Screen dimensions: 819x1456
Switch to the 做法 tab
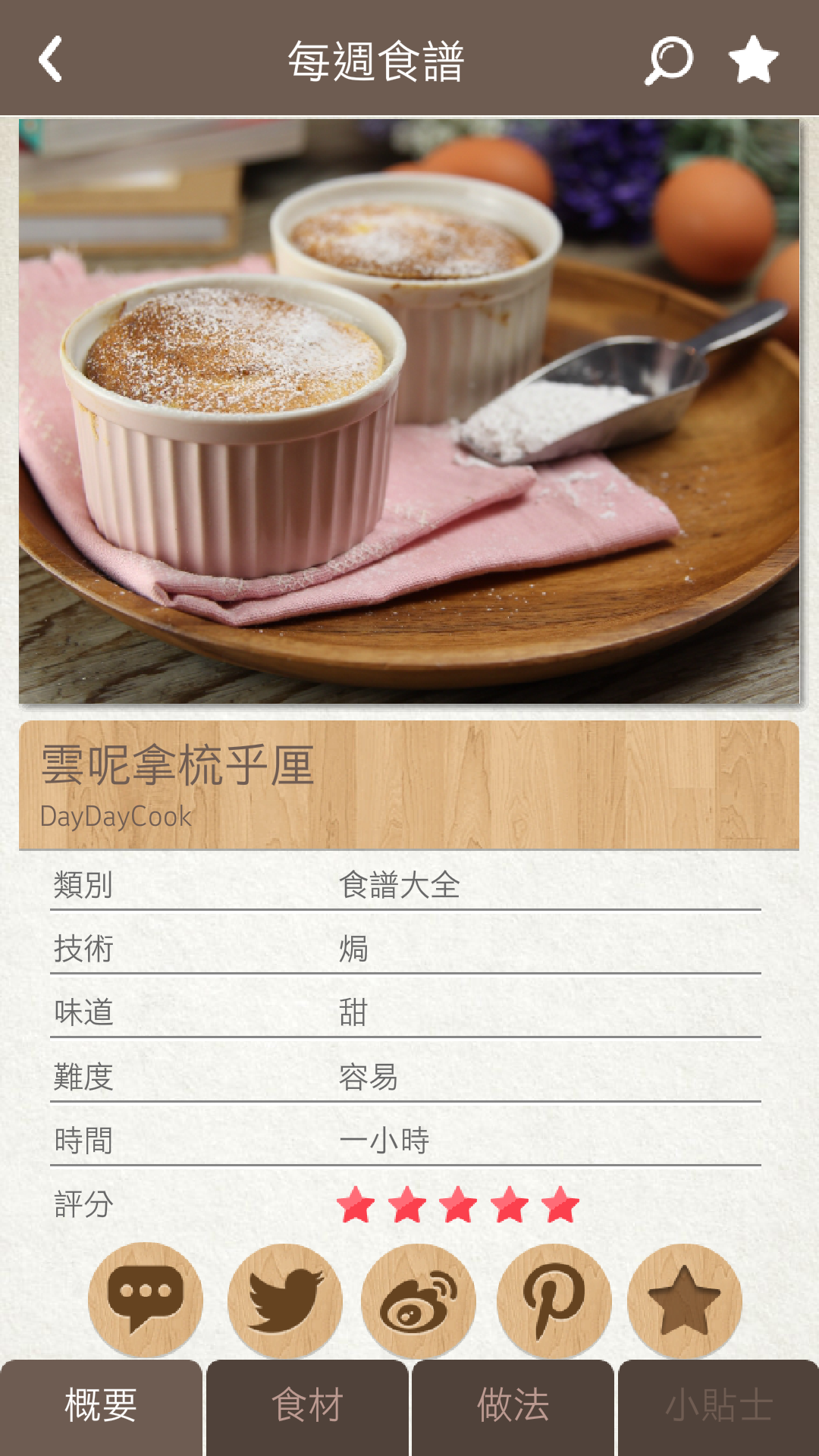513,1407
